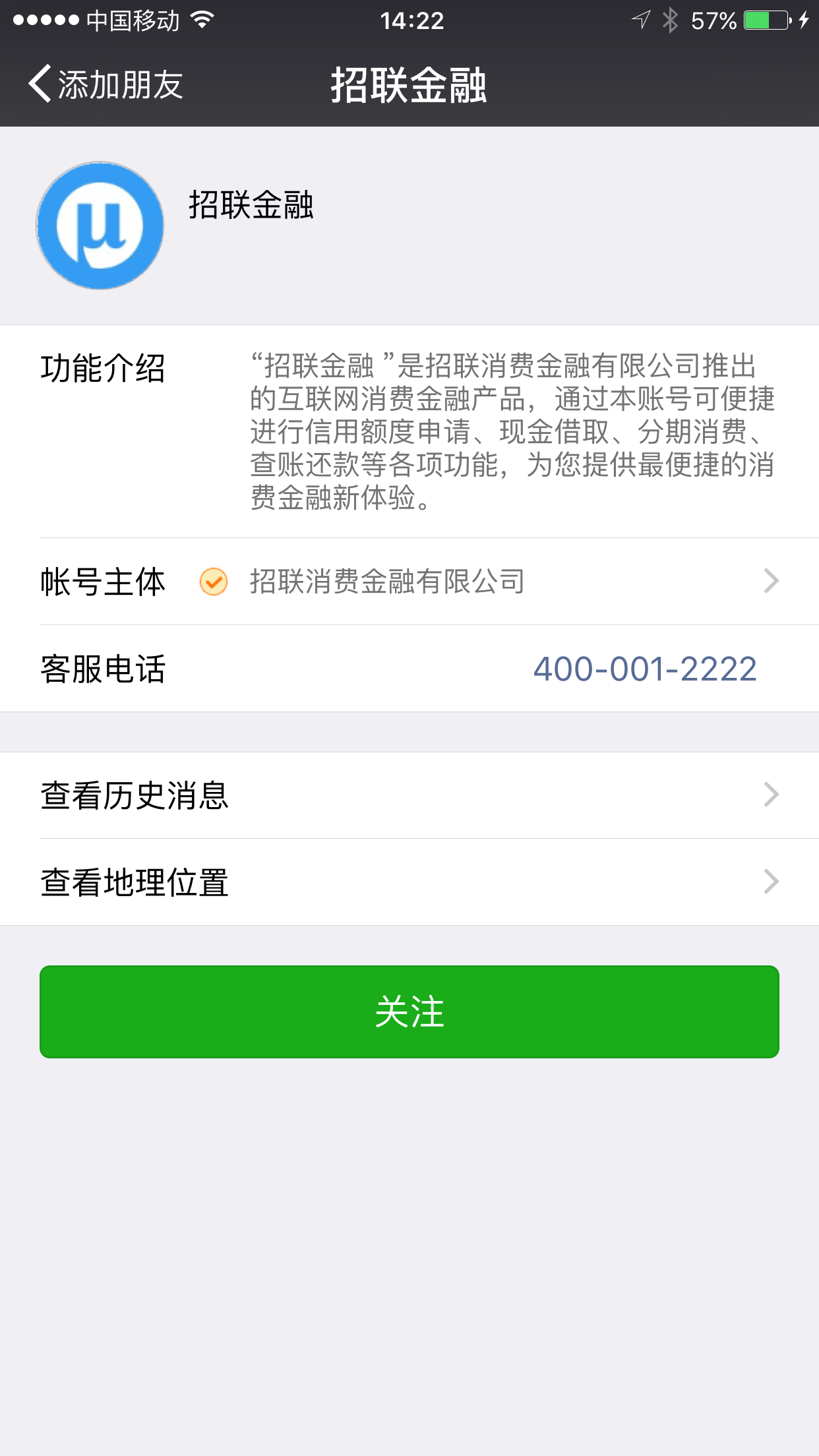819x1456 pixels.
Task: Open 查看地理位置
Action: tap(409, 882)
